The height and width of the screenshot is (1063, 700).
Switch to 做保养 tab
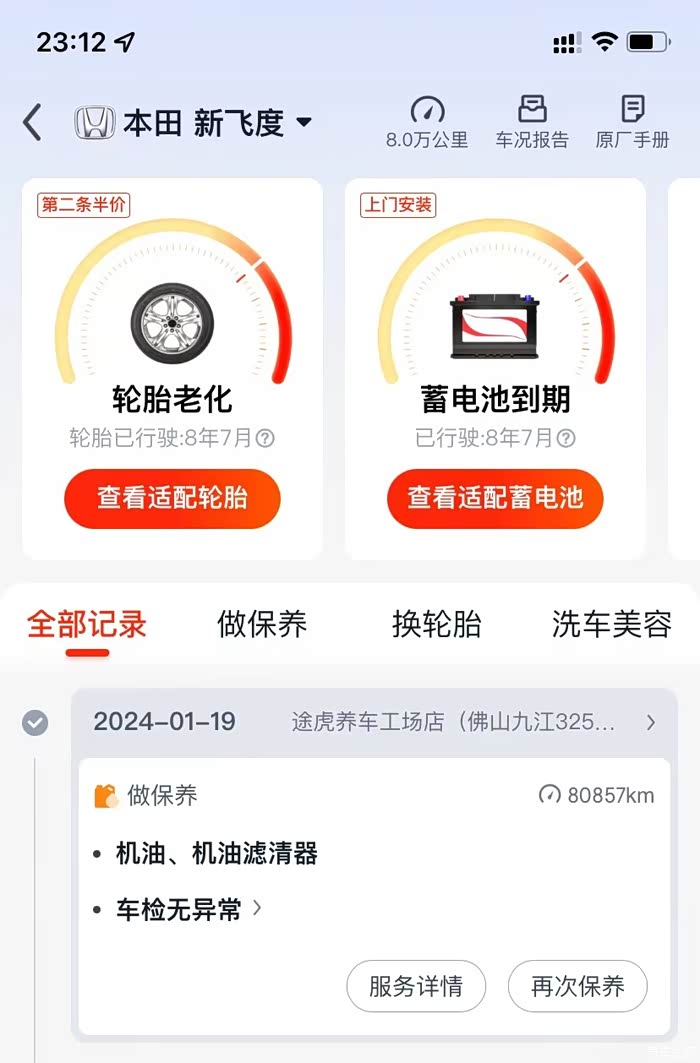(x=262, y=624)
